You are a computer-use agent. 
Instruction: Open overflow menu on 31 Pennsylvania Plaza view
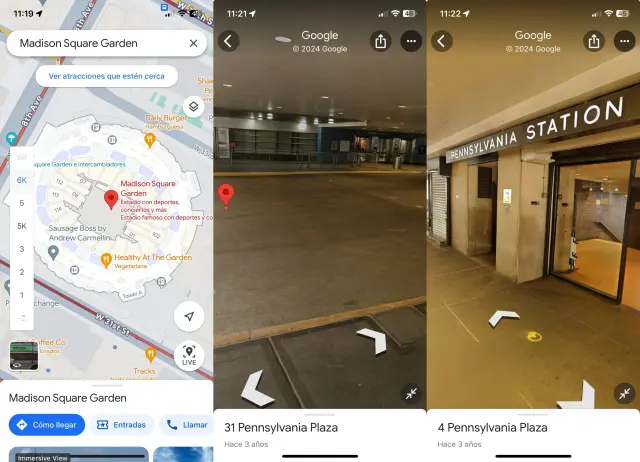pos(411,41)
